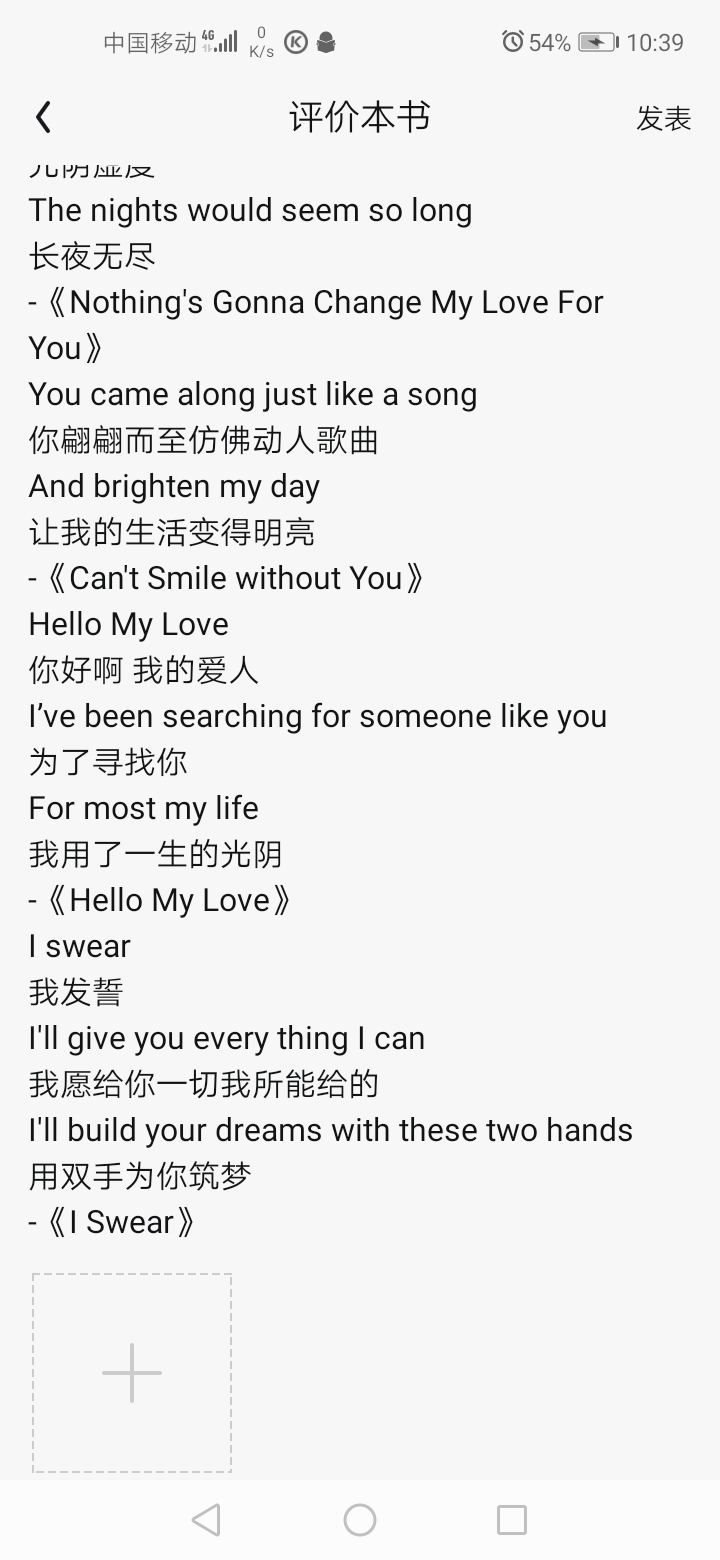Open recent apps with the square button
Image resolution: width=720 pixels, height=1560 pixels.
[x=512, y=1520]
